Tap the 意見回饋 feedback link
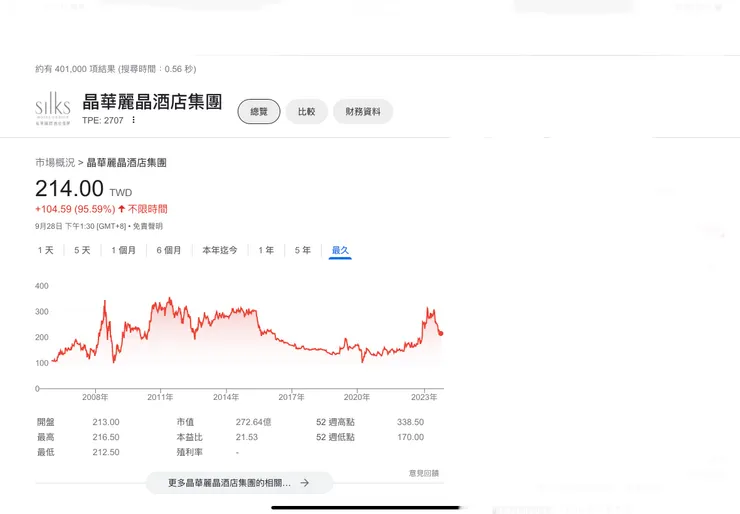 pos(424,473)
